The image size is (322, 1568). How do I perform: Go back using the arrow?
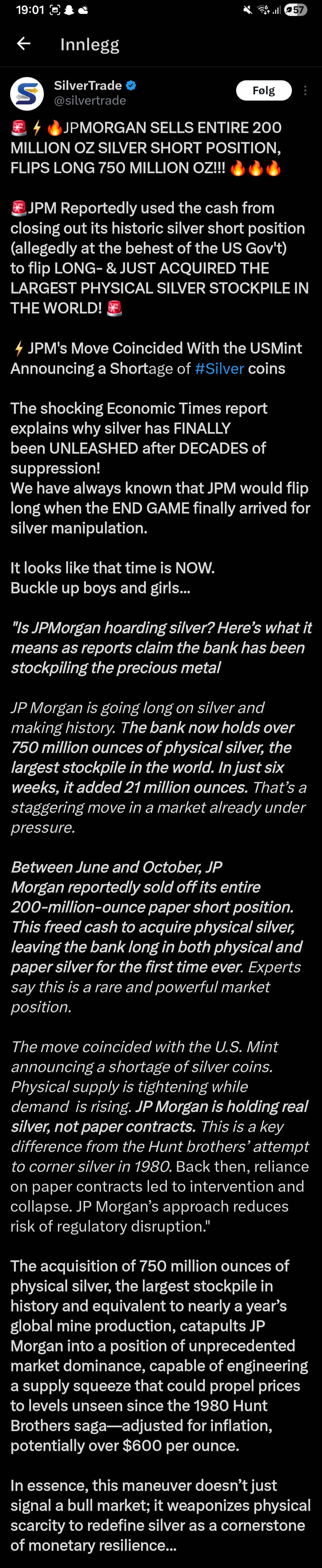tap(23, 43)
